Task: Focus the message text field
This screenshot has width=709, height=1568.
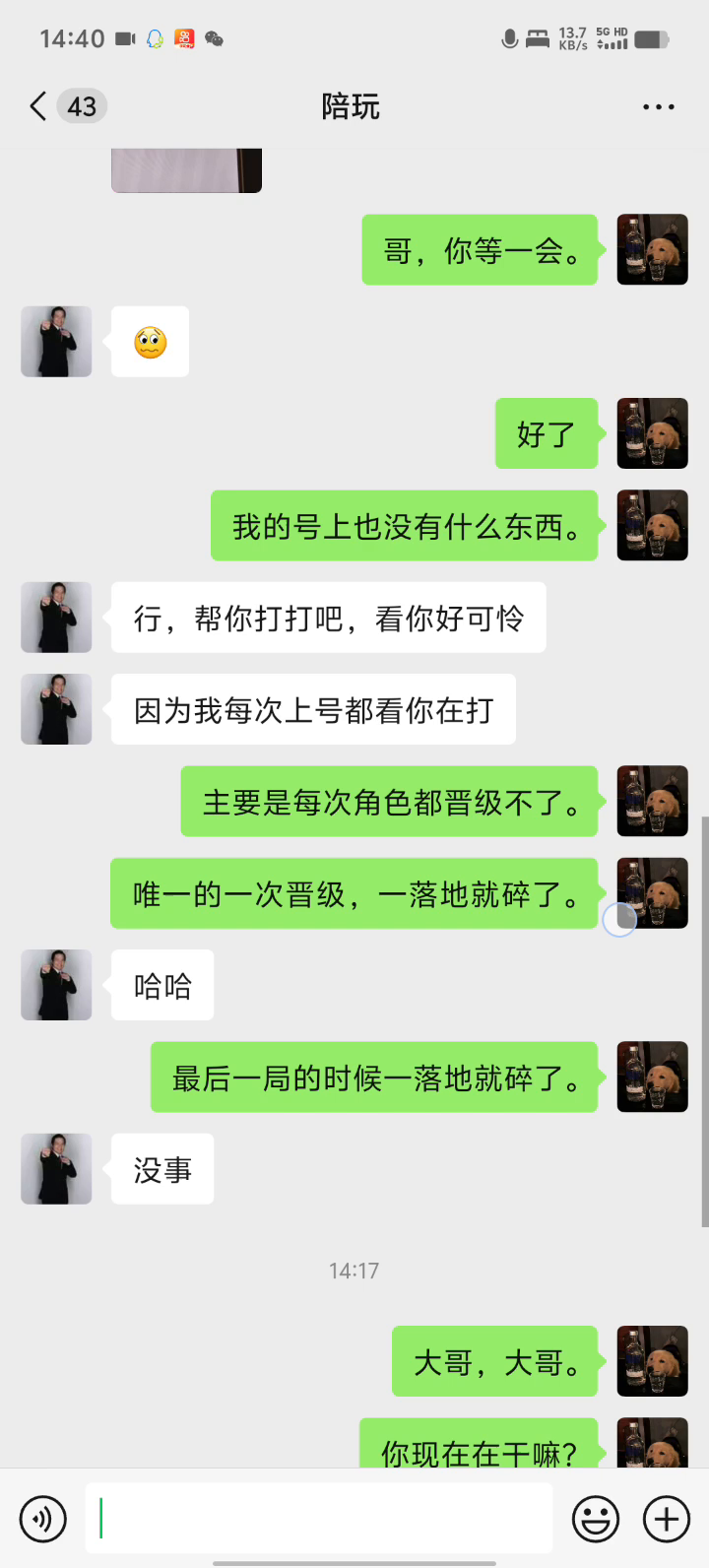Action: (318, 1519)
